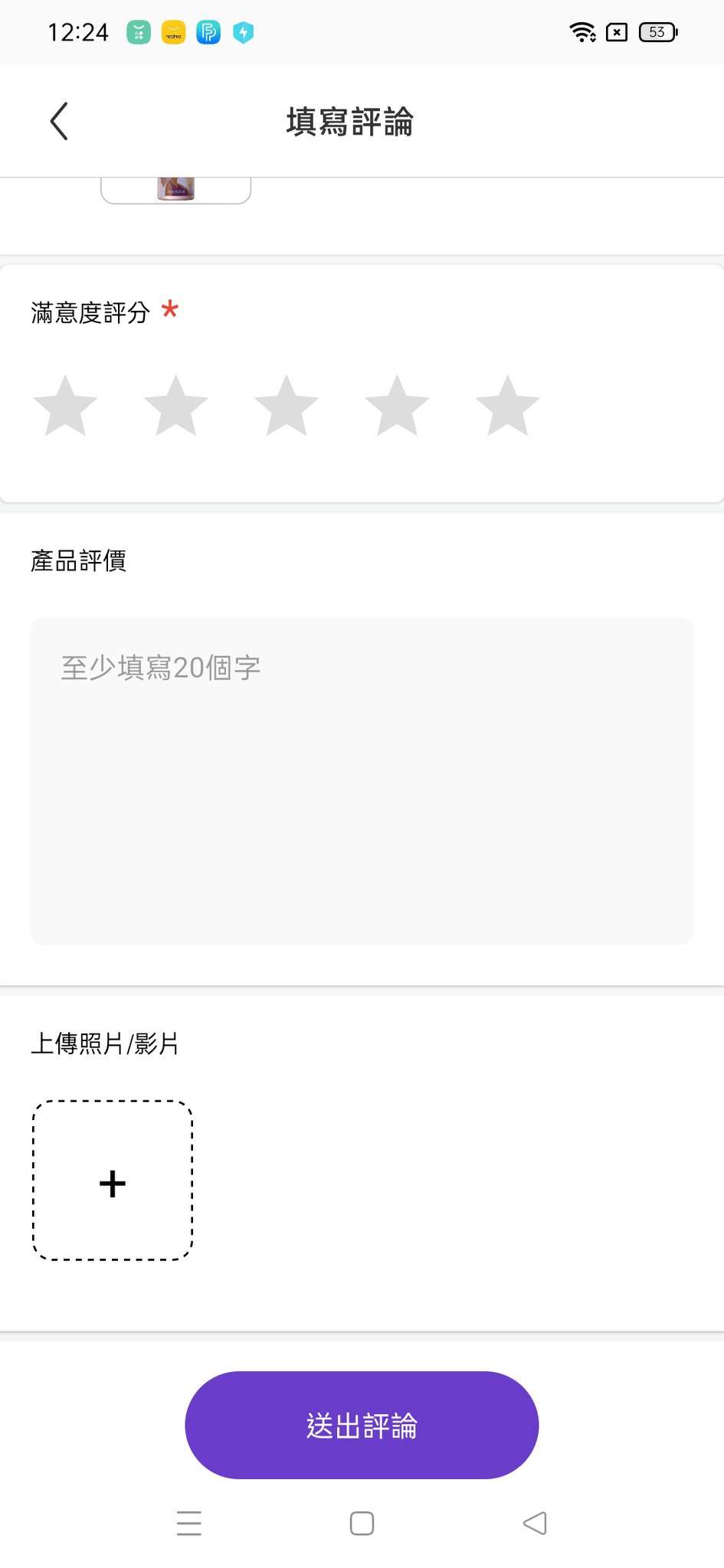Screen dimensions: 724x1568
Task: Choose the fourth star rating
Action: (397, 406)
